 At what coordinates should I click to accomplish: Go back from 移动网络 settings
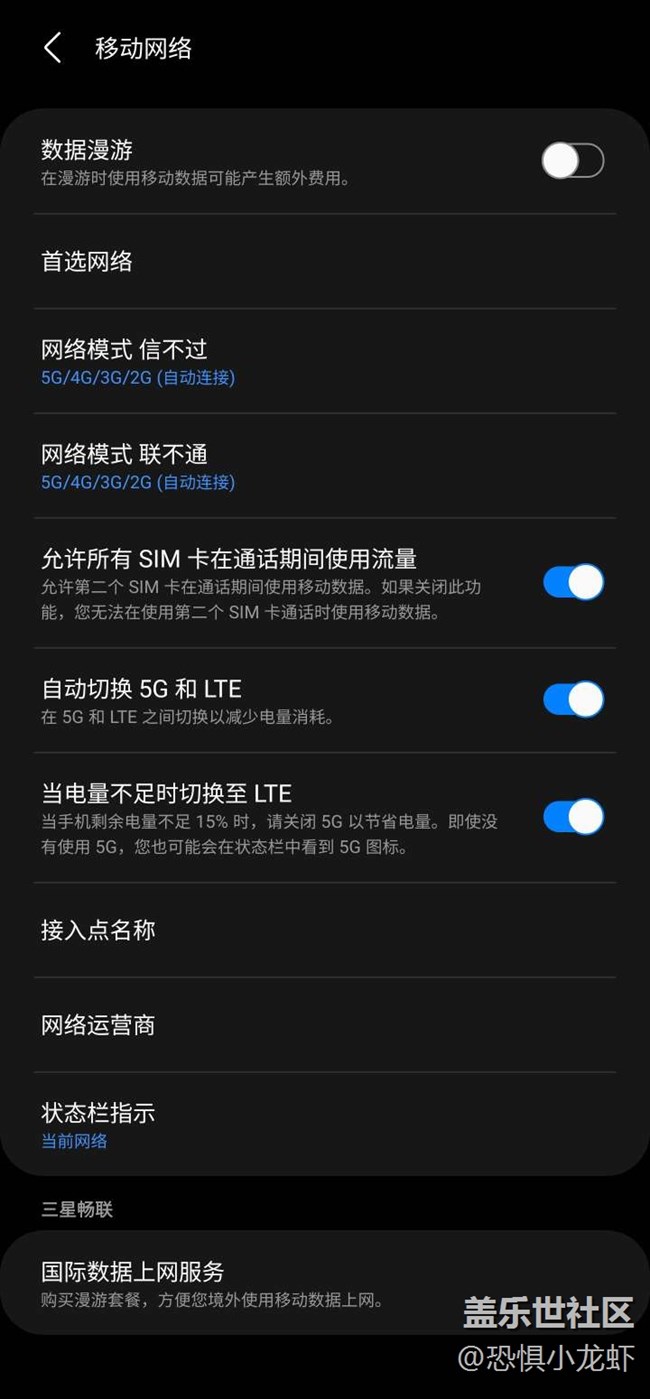tap(52, 48)
